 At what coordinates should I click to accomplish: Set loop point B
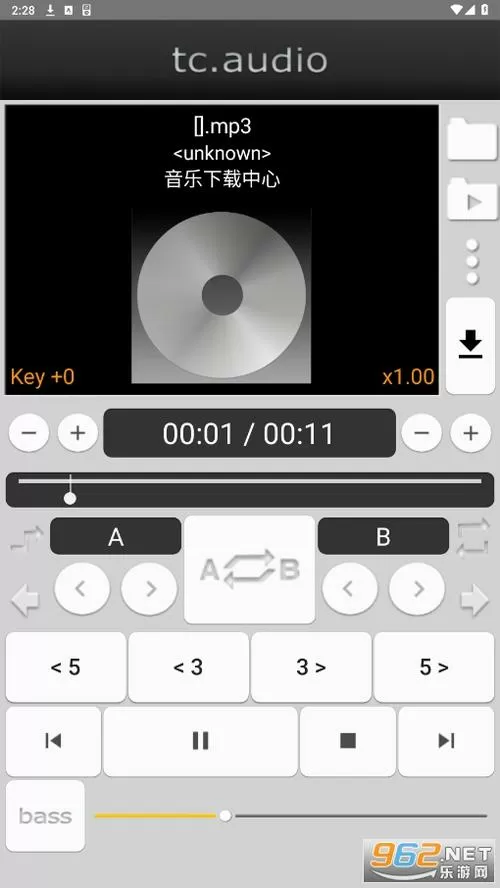coord(383,536)
